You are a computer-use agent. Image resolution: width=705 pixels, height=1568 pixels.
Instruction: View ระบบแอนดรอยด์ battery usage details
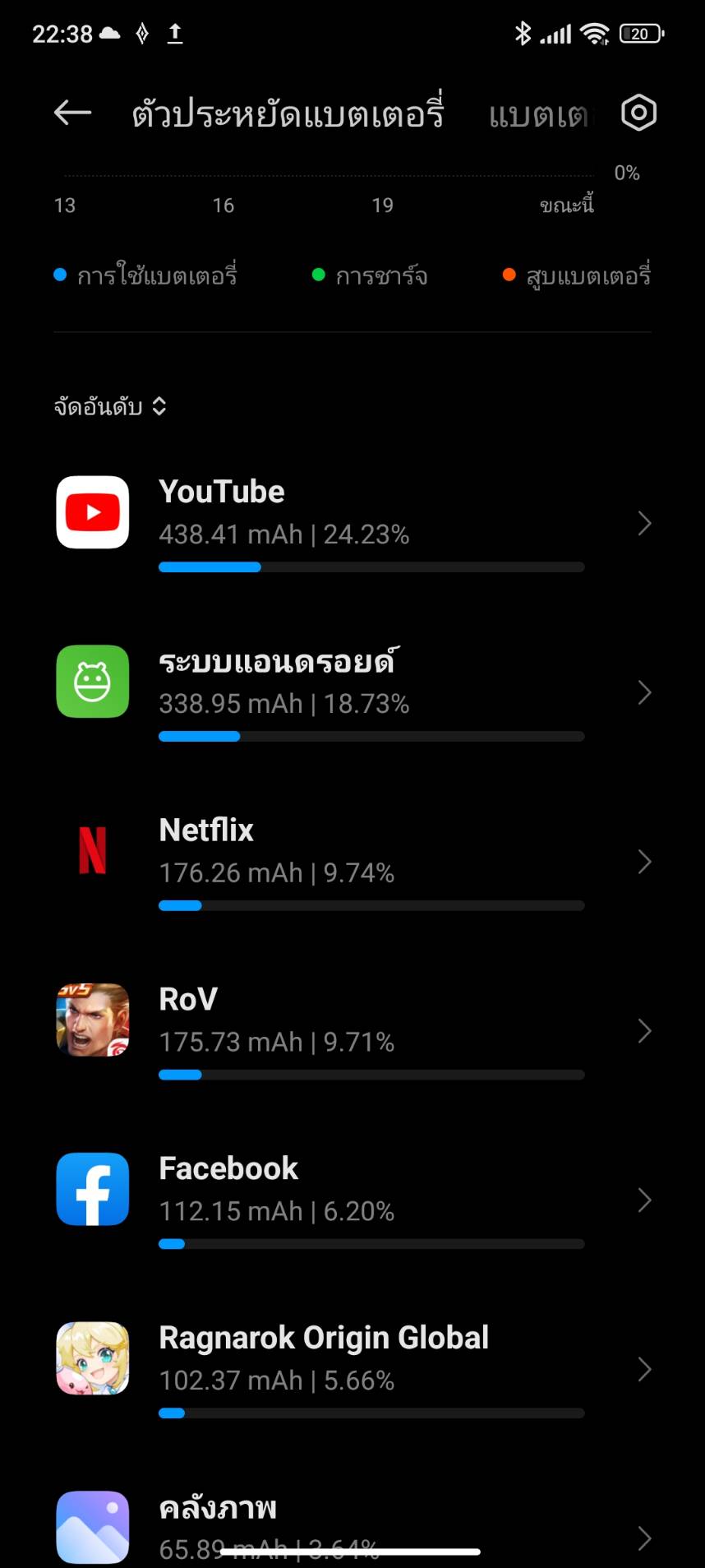353,692
